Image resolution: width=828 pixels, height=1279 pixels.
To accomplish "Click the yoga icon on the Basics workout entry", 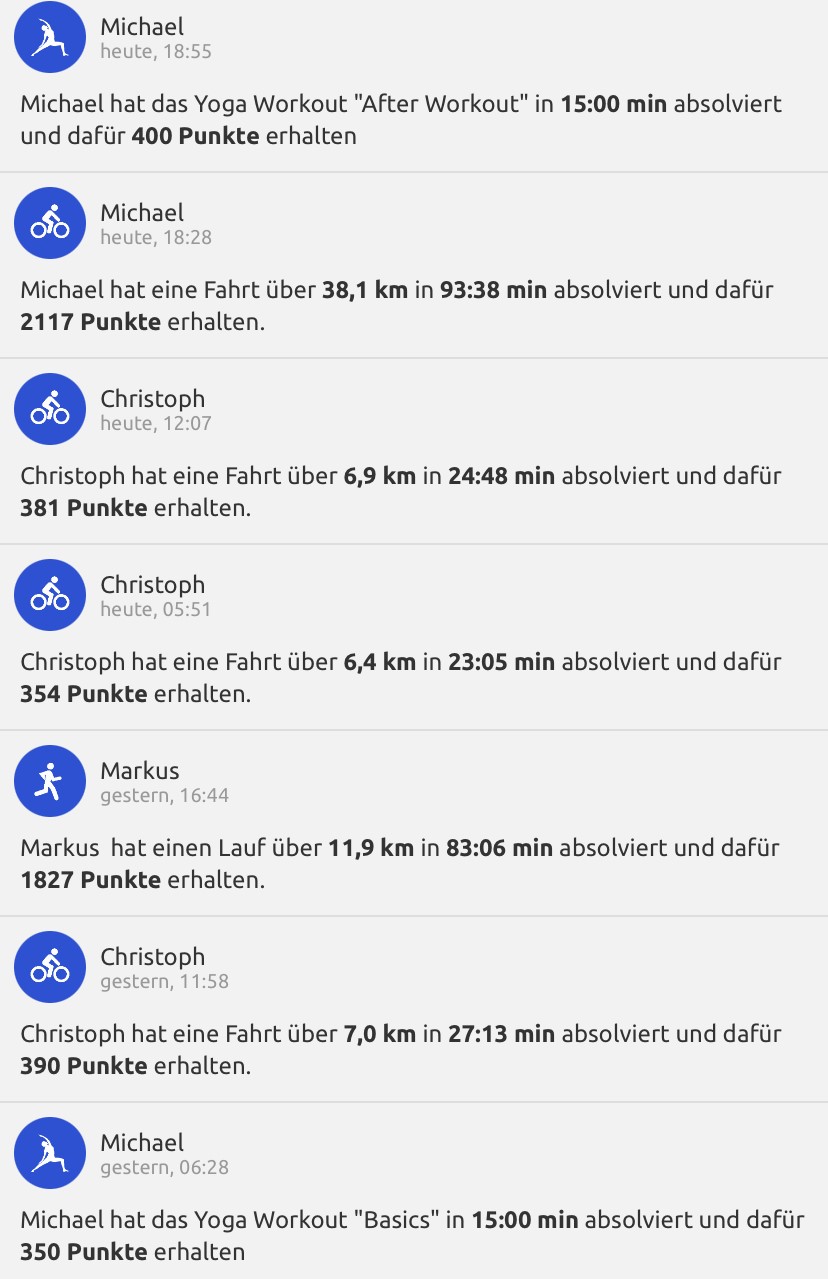I will 50,1153.
